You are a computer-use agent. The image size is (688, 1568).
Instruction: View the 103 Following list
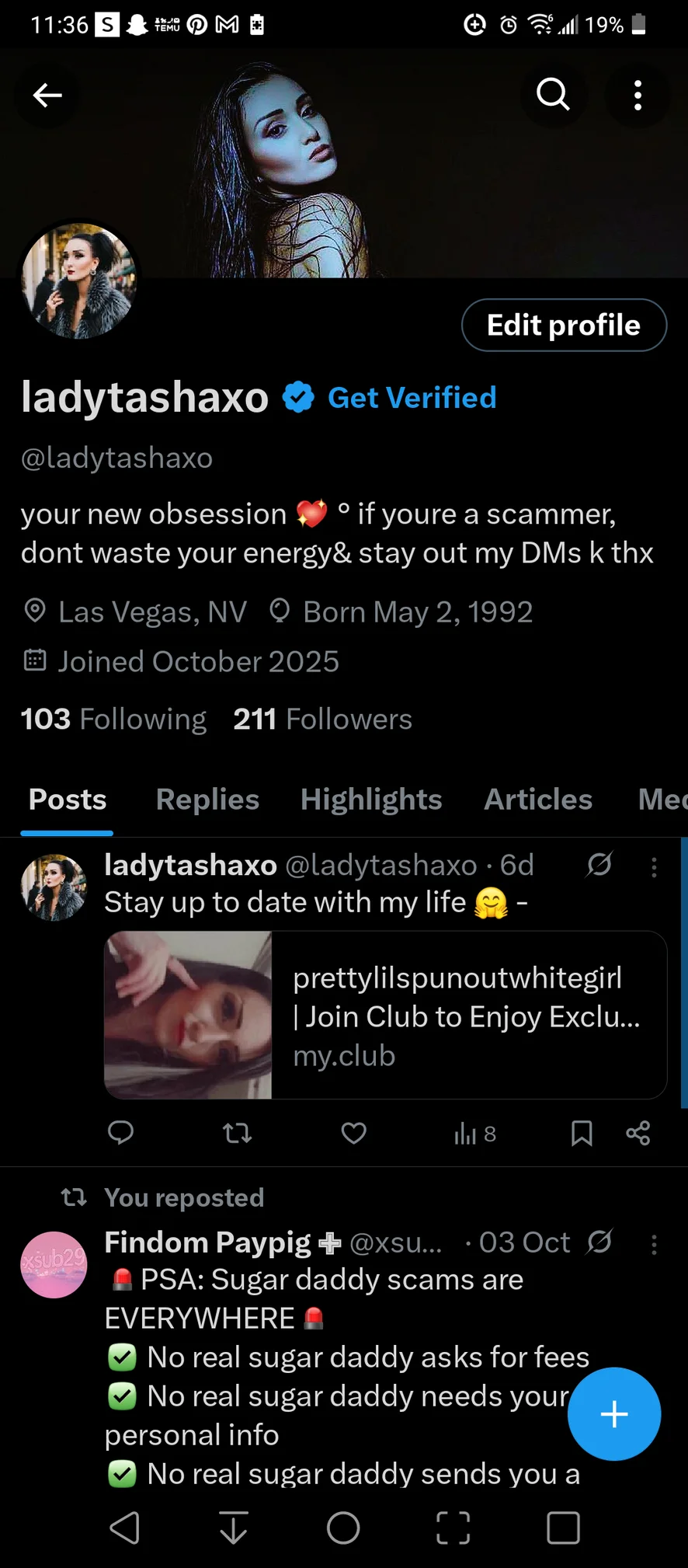click(113, 720)
